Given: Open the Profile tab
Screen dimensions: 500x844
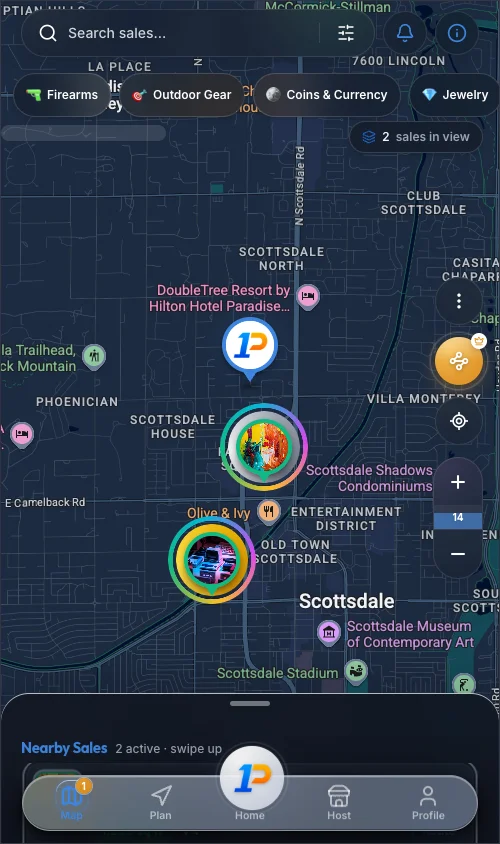Looking at the screenshot, I should (x=428, y=803).
